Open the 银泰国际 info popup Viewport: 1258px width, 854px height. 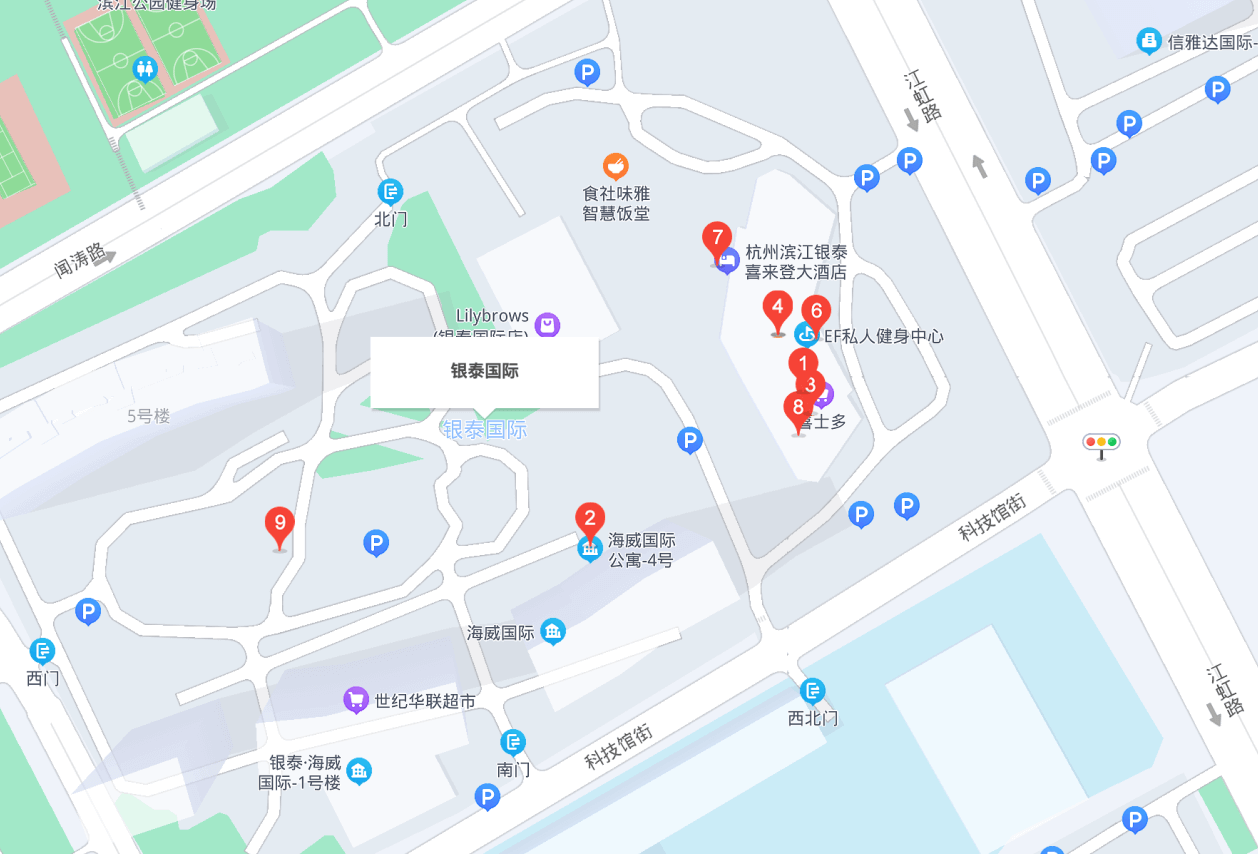485,372
